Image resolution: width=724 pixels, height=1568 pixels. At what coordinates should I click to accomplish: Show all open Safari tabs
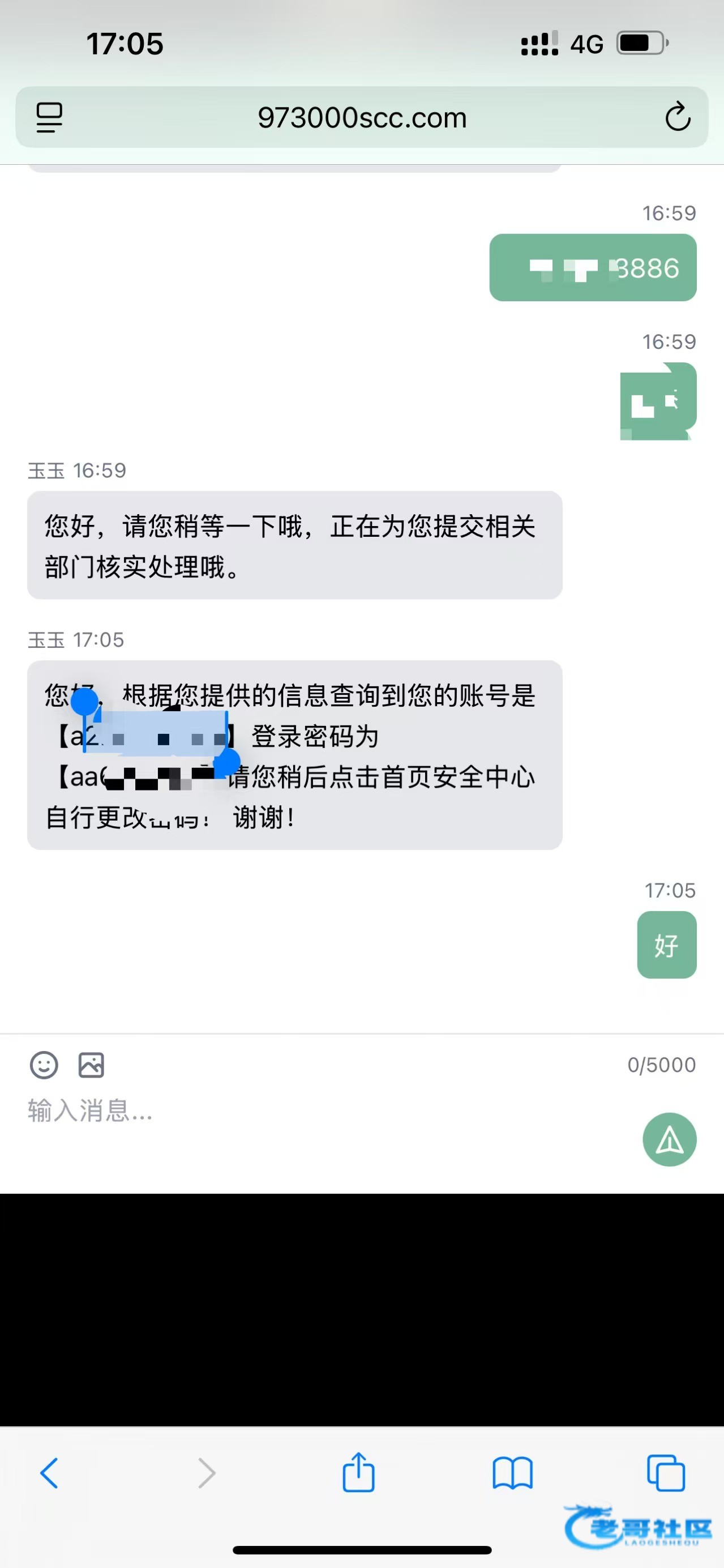pos(666,1473)
